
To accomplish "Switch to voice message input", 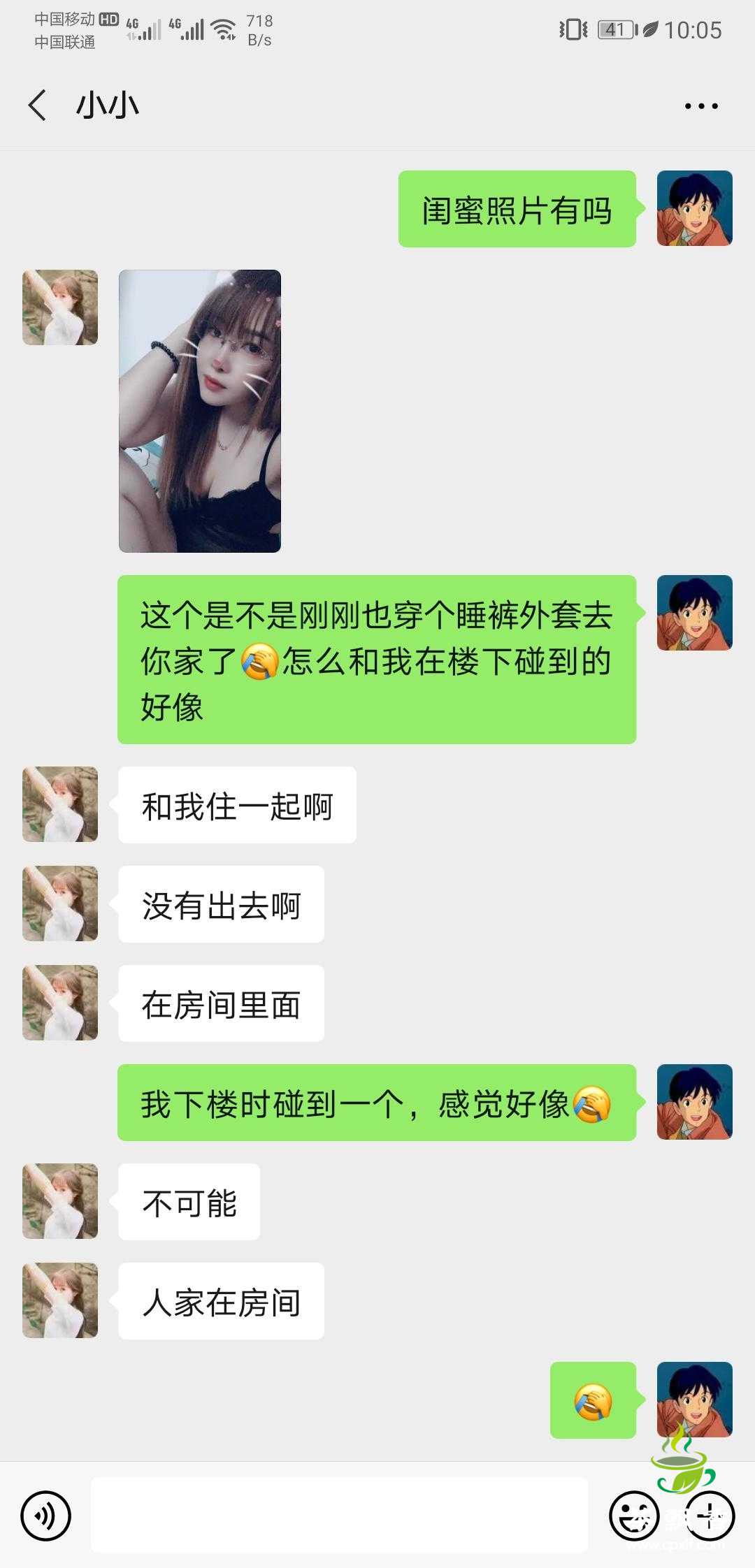I will coord(46,1516).
